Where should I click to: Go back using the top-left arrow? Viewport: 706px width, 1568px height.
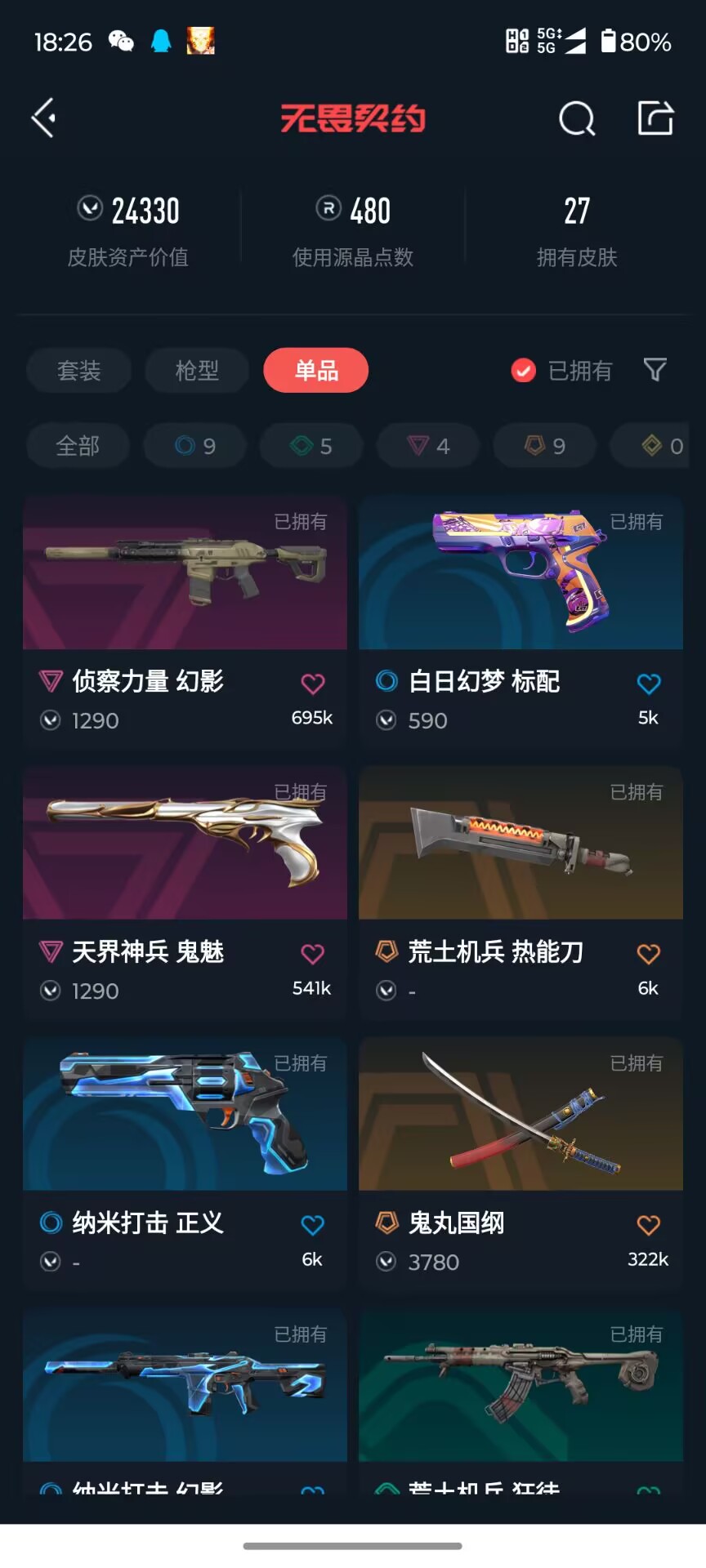(43, 118)
